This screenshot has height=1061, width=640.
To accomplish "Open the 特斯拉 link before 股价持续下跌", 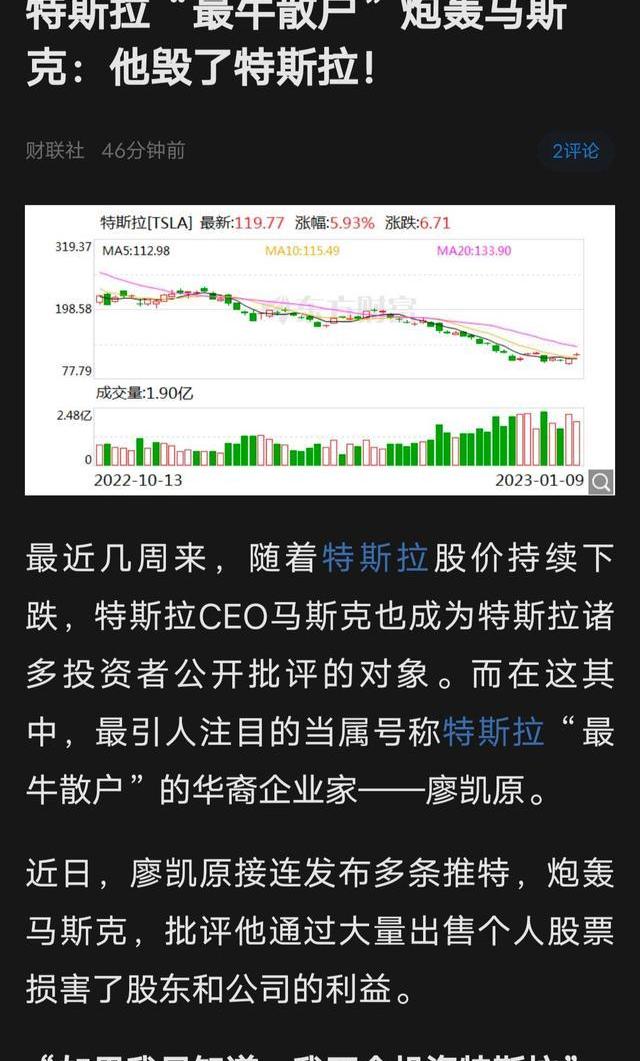I will [375, 558].
